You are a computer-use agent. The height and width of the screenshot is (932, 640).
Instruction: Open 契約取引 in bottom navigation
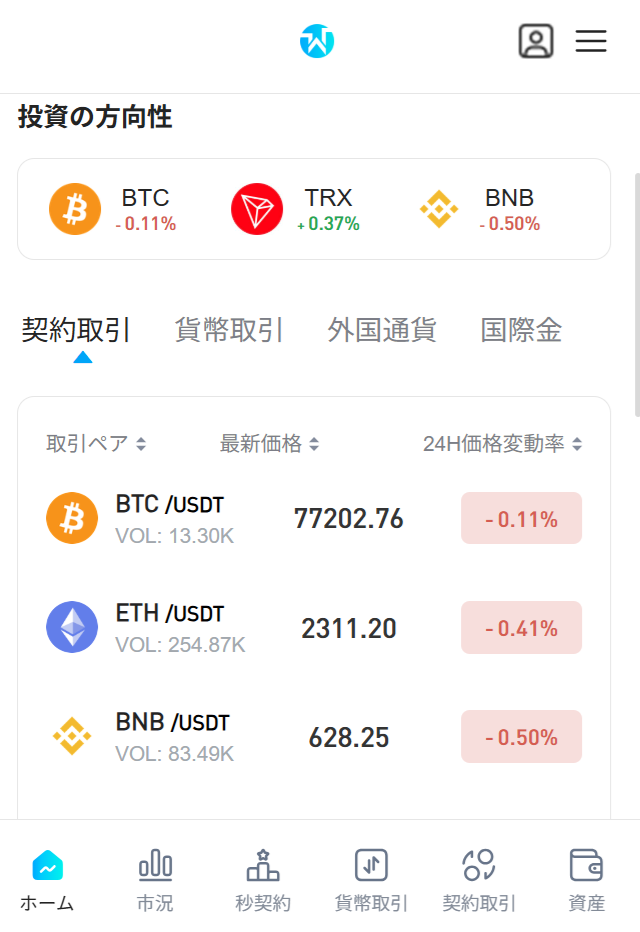[x=479, y=880]
